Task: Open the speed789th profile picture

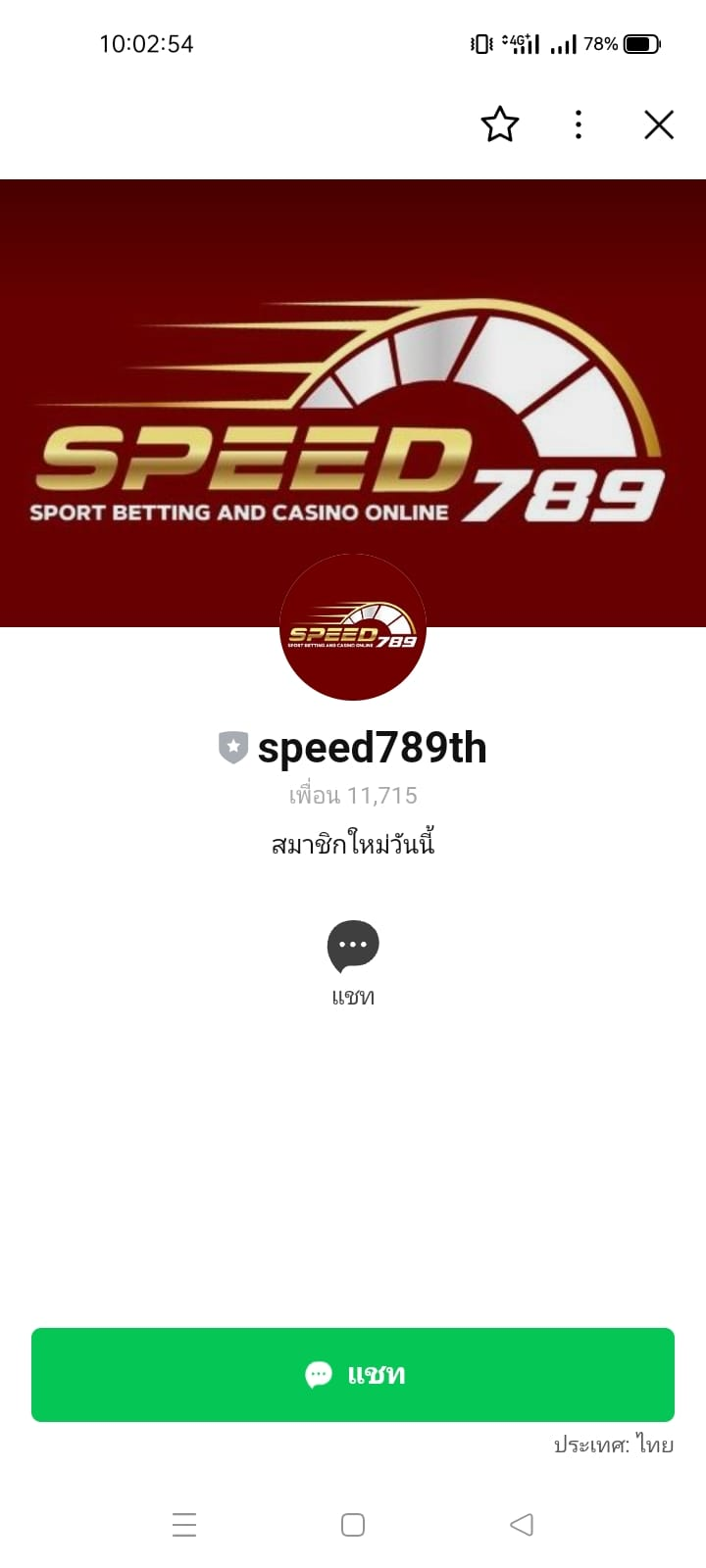Action: (353, 627)
